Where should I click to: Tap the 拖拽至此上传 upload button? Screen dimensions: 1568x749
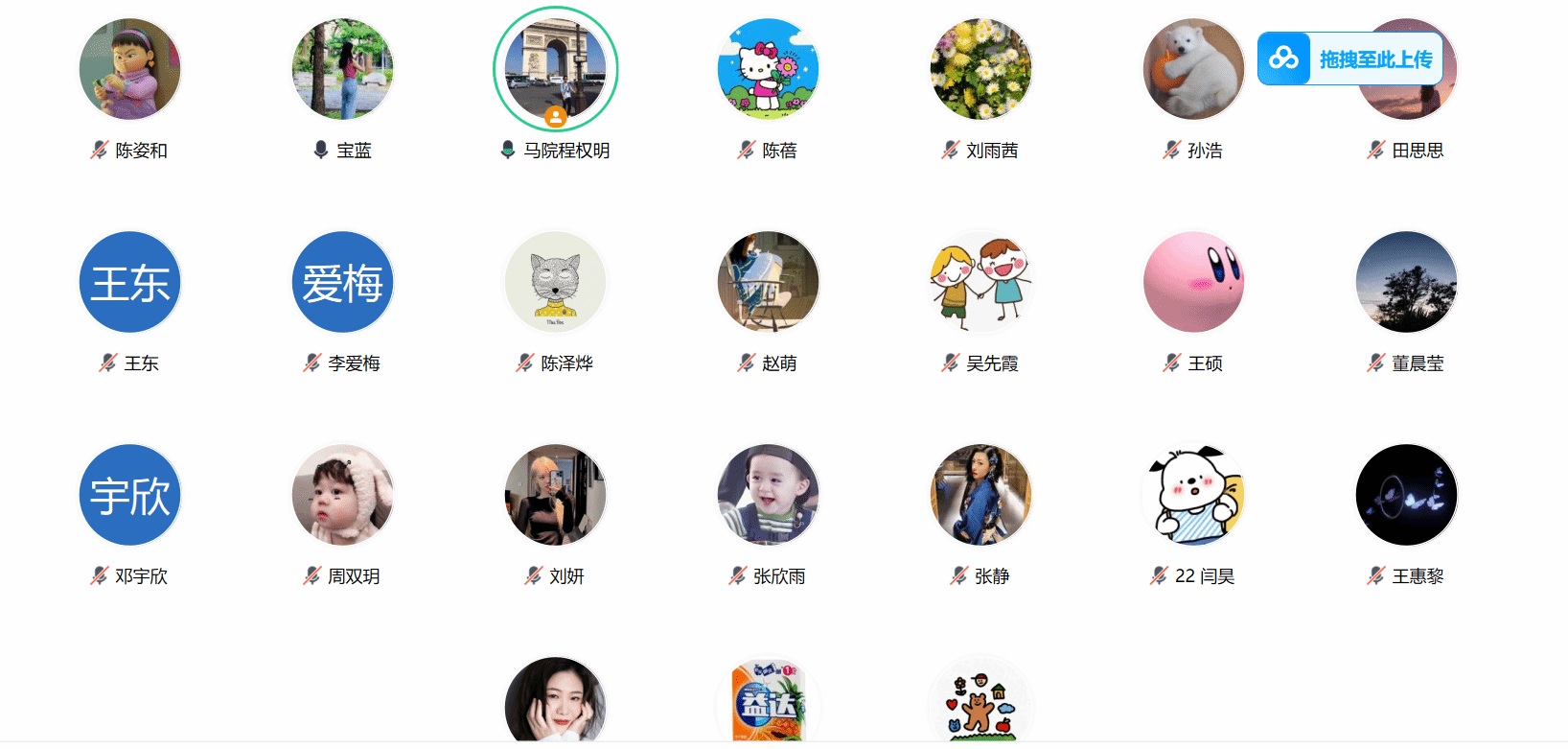(x=1349, y=59)
